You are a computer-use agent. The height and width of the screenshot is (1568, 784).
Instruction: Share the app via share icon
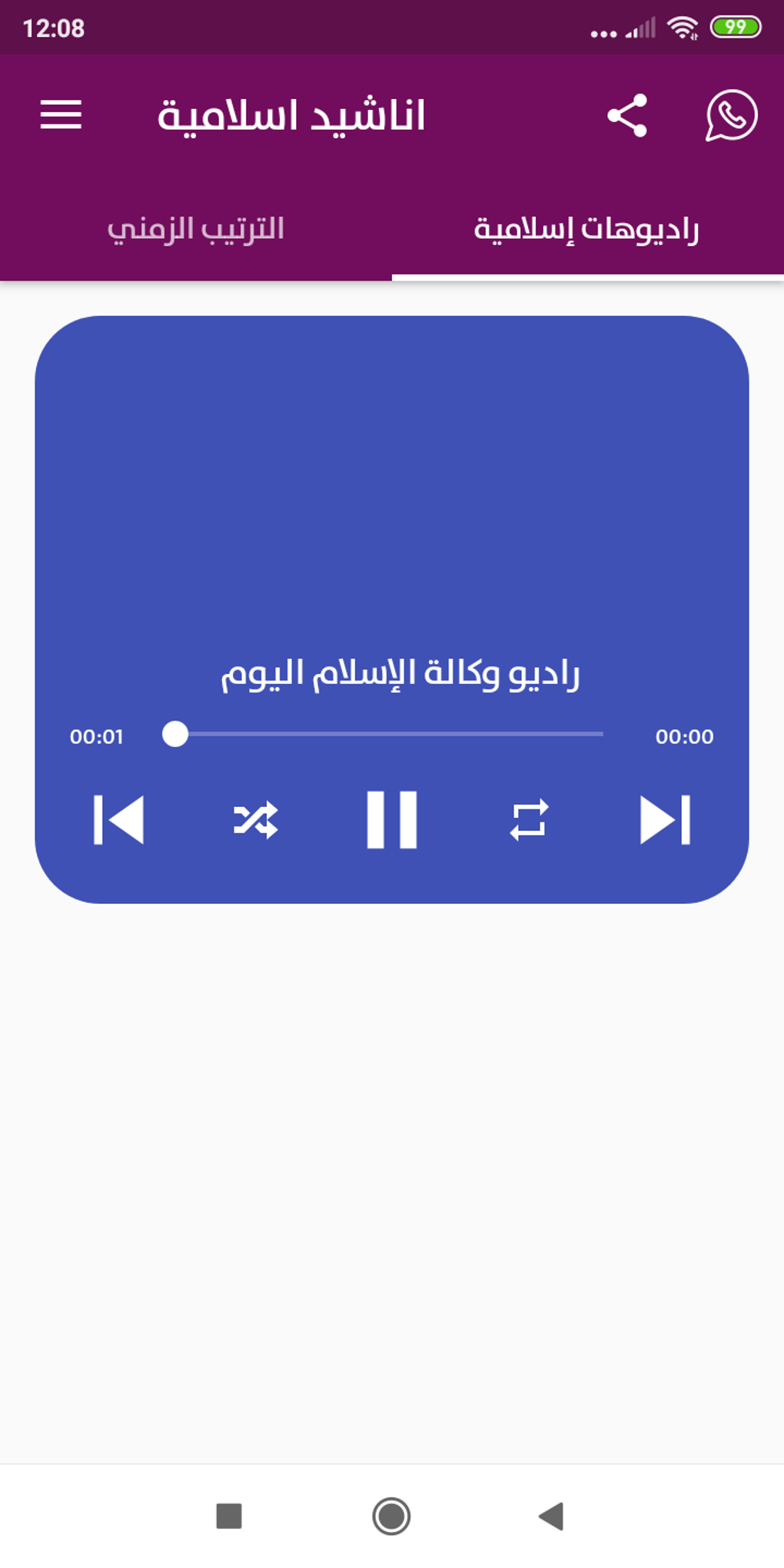point(627,115)
